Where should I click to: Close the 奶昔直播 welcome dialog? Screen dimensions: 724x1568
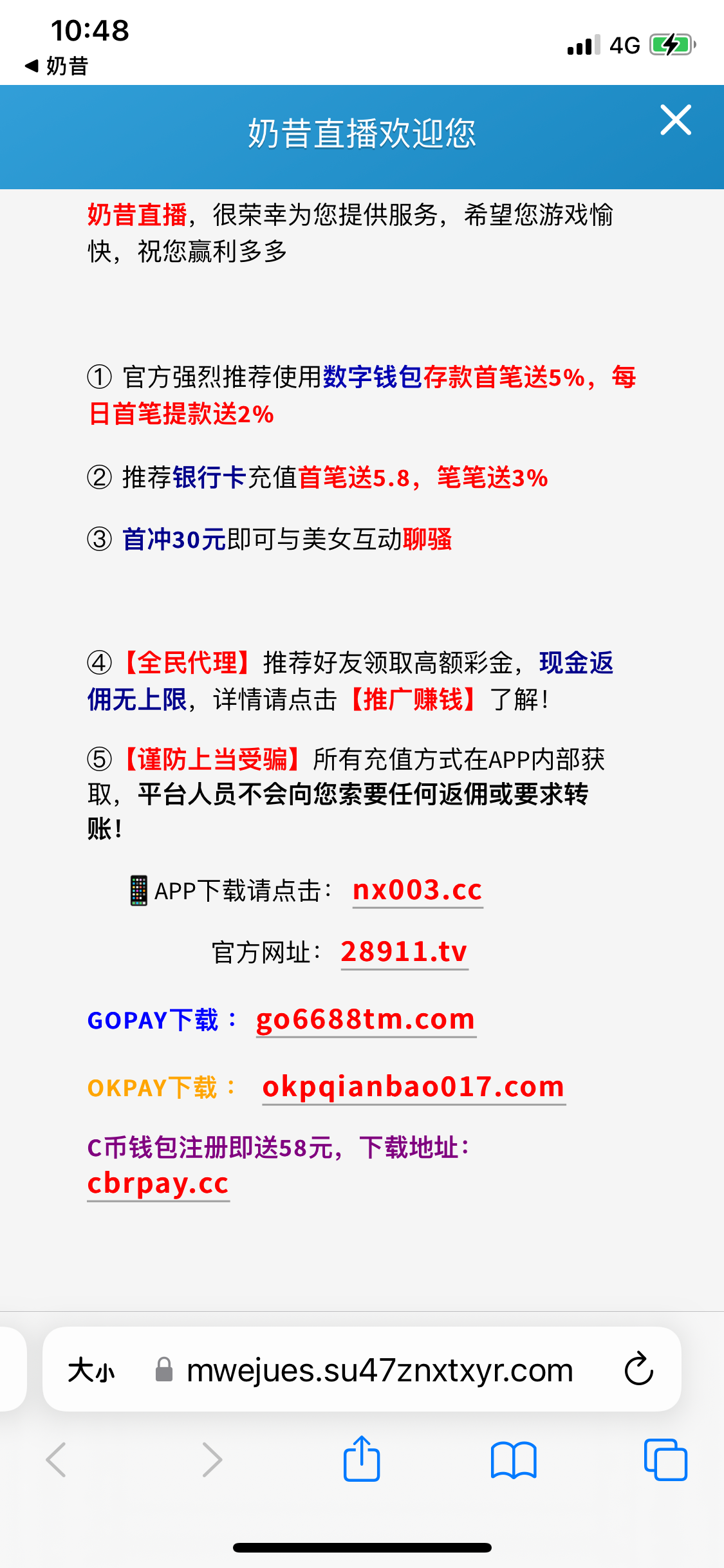point(675,120)
